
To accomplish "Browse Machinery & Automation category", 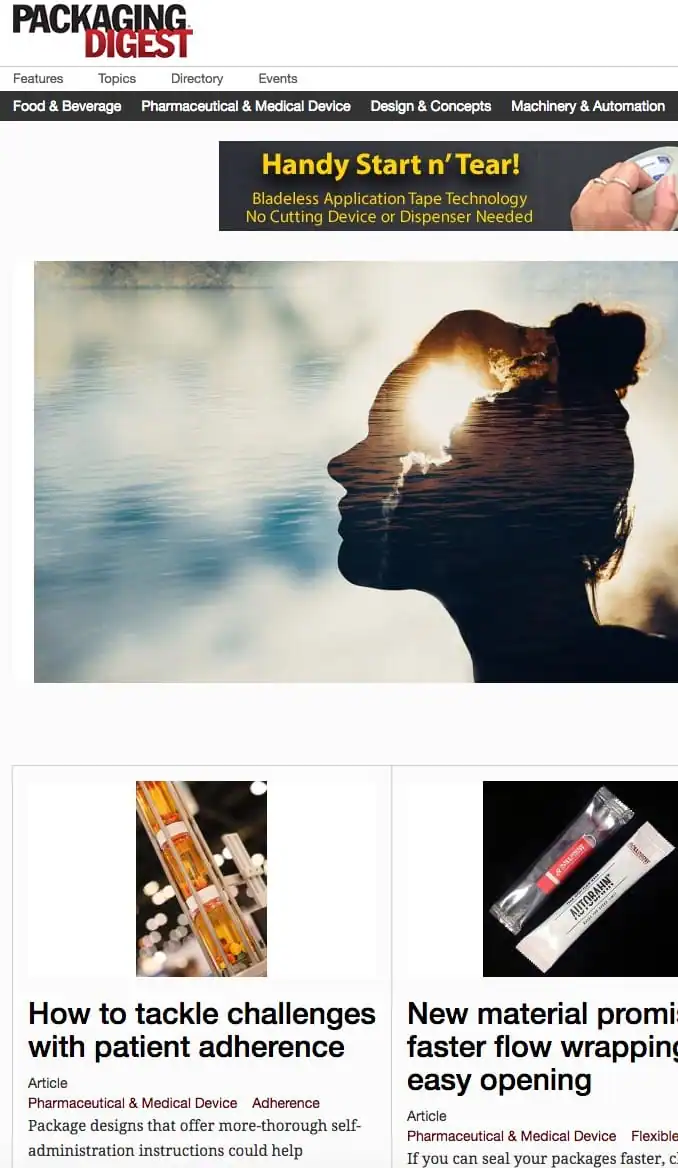I will [588, 106].
